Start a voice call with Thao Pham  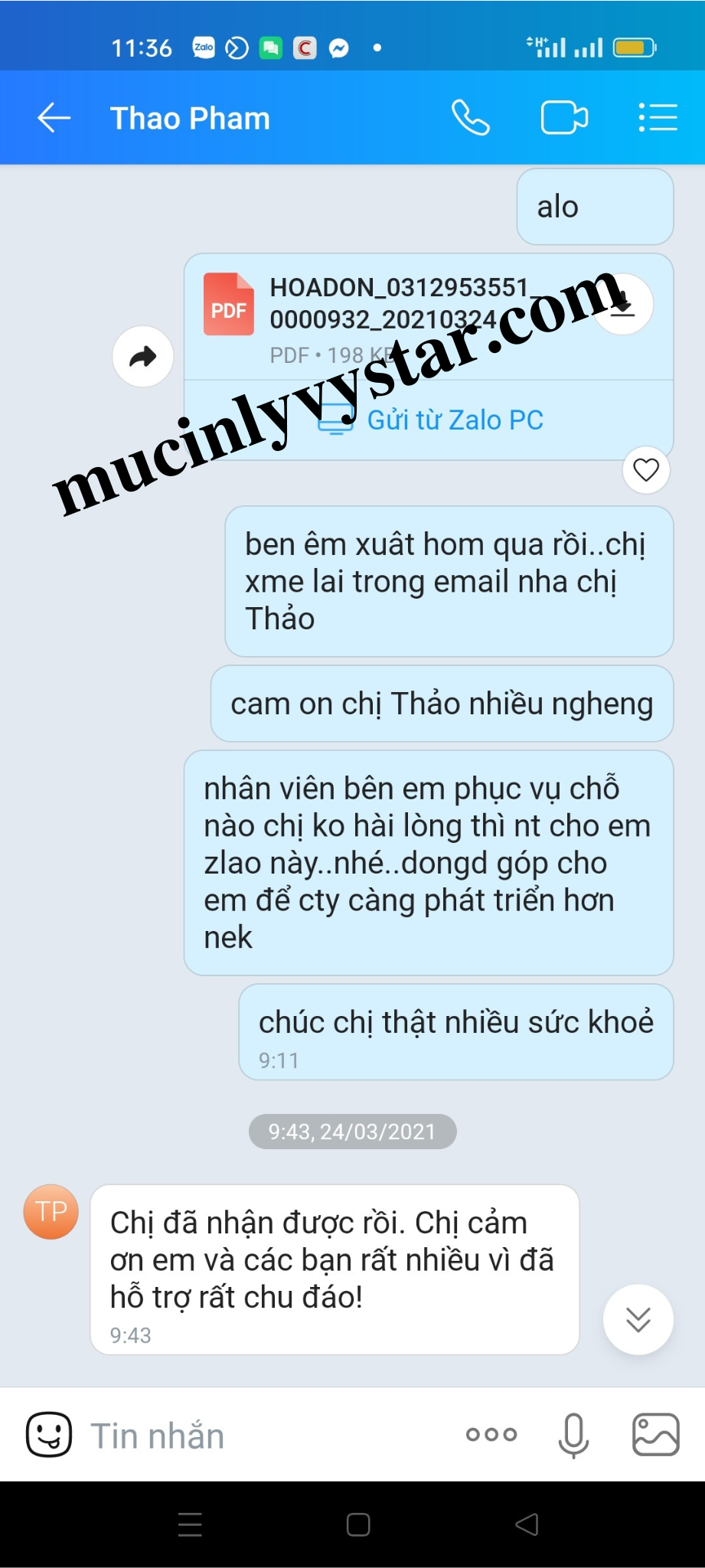470,118
